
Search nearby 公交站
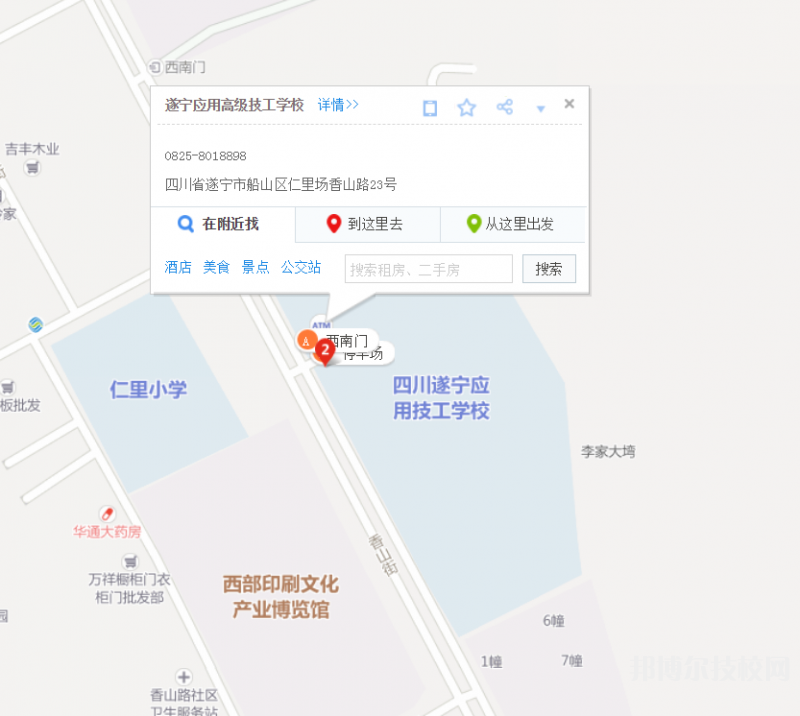click(301, 268)
